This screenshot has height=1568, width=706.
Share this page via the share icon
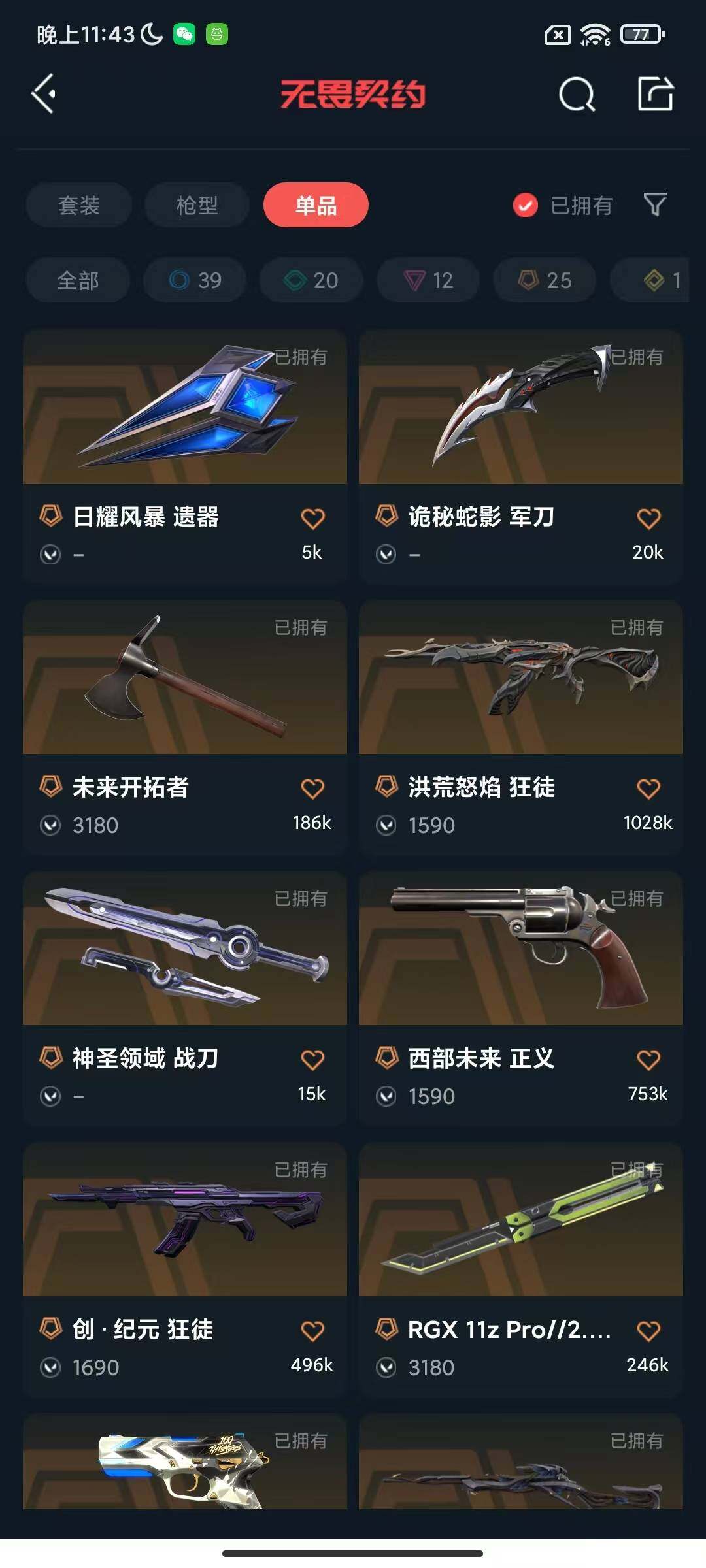[x=655, y=94]
